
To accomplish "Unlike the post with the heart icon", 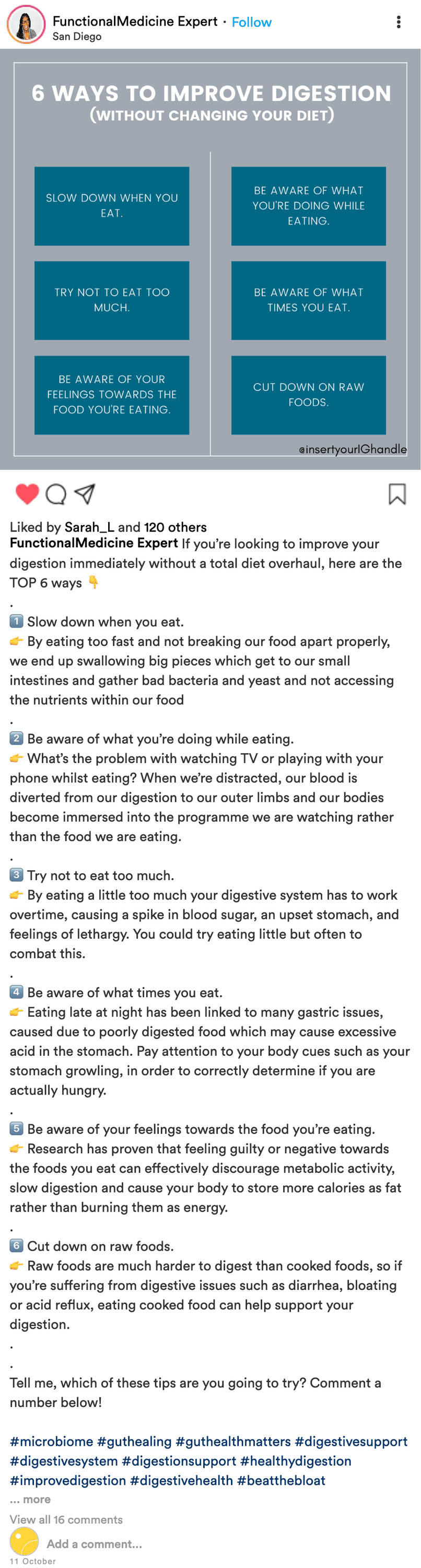I will click(27, 493).
